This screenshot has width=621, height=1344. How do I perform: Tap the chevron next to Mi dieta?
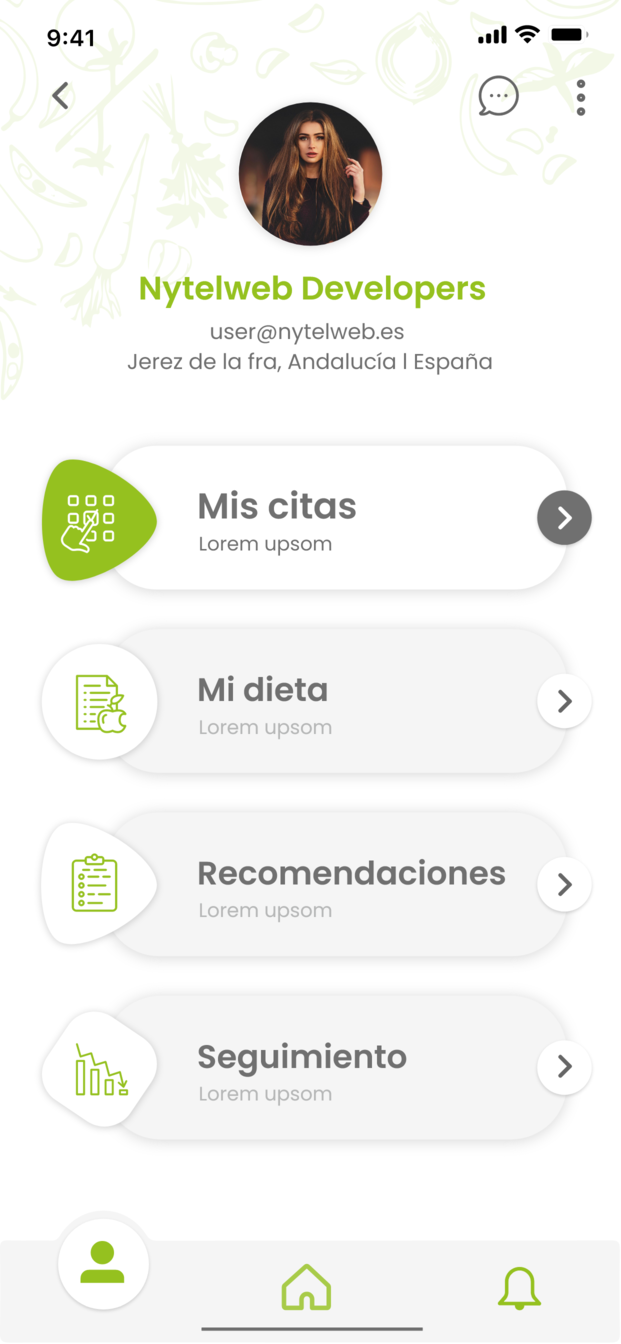coord(564,702)
